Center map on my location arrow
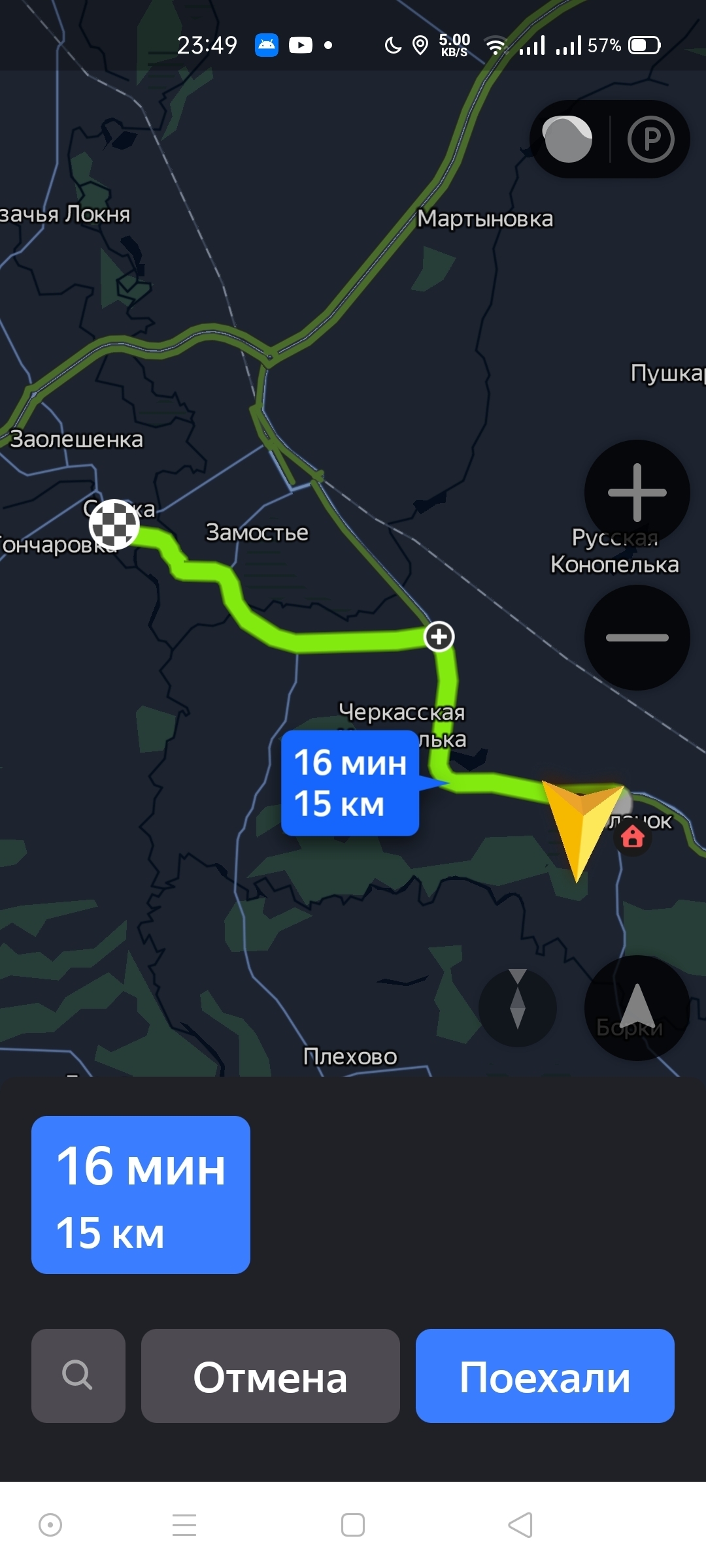The image size is (706, 1568). point(637,1008)
